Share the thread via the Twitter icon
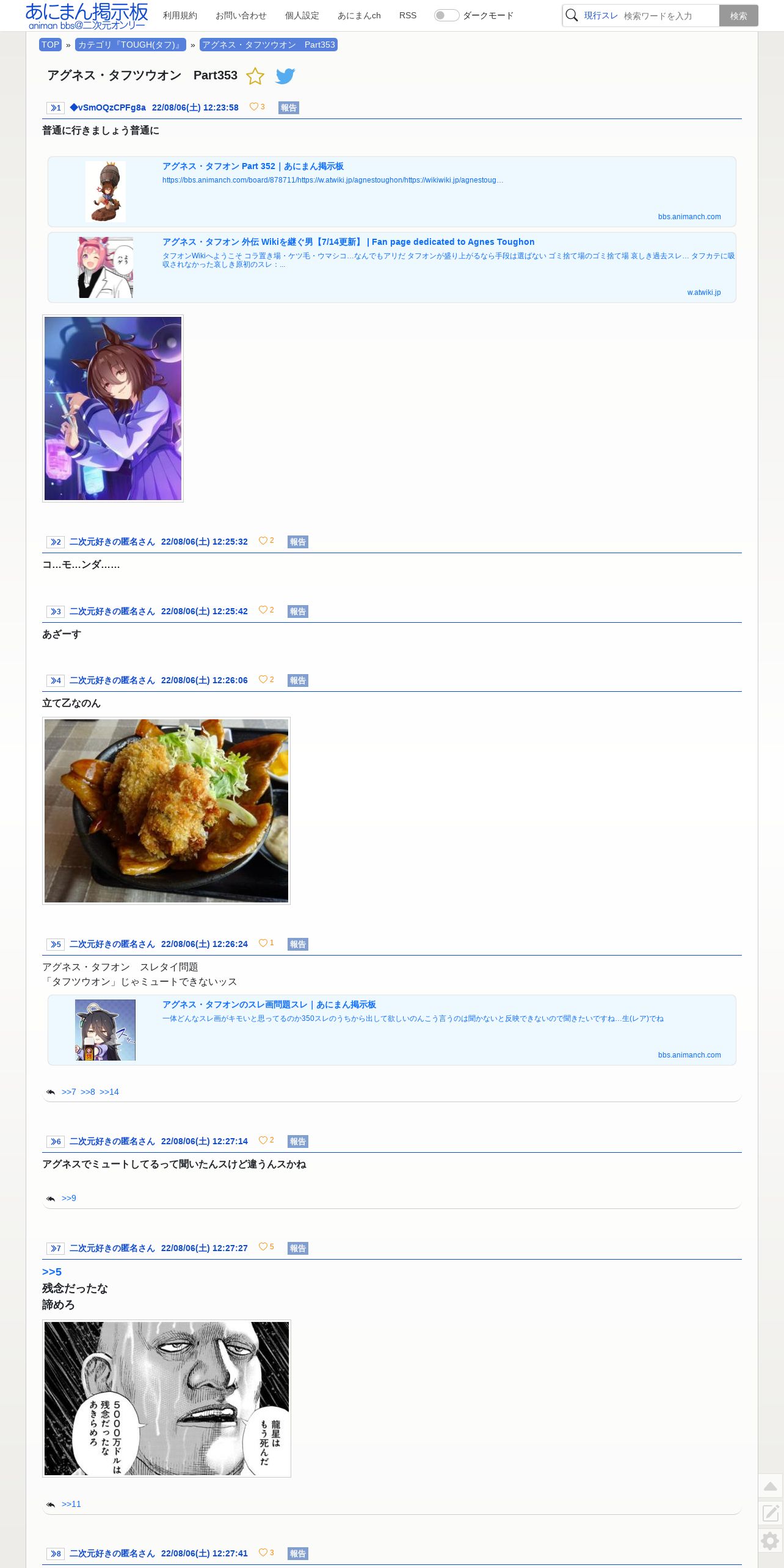The height and width of the screenshot is (1568, 784). pyautogui.click(x=285, y=76)
